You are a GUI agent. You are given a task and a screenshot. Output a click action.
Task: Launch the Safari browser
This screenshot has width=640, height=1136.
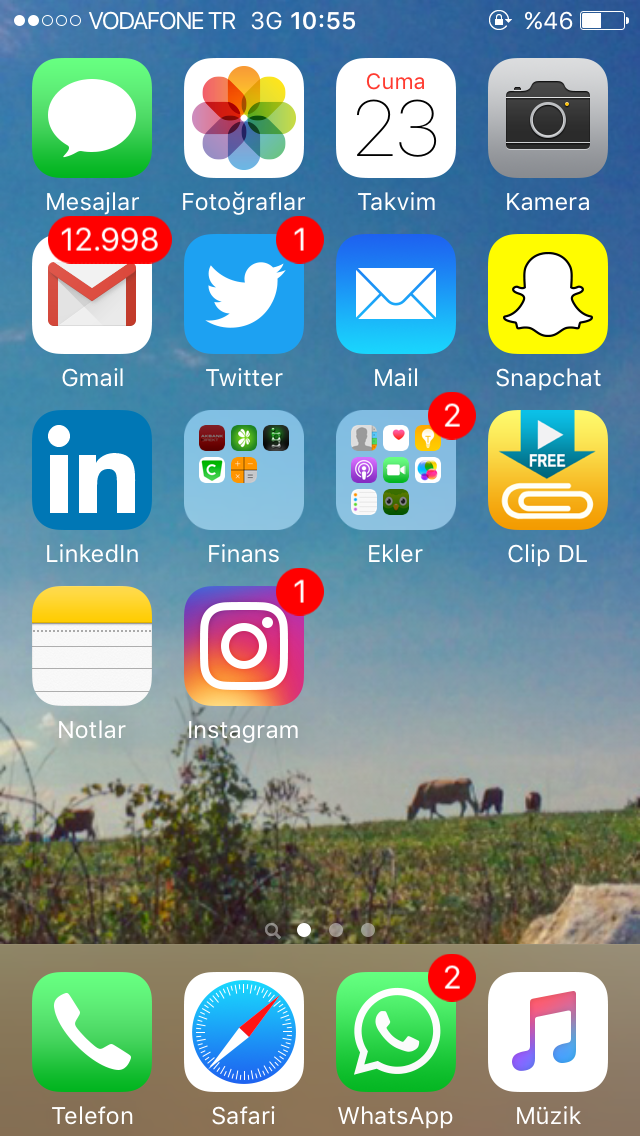[x=244, y=1032]
